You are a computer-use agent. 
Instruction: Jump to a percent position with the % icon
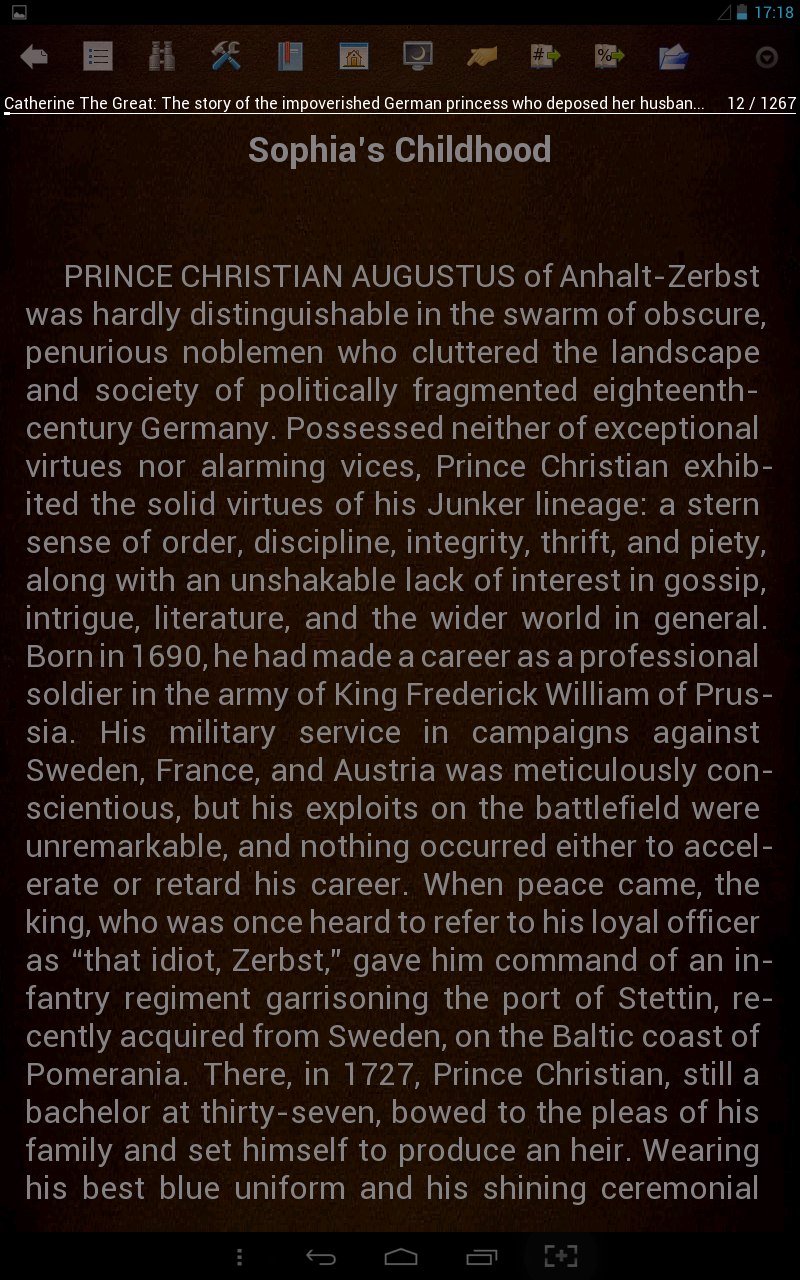[610, 57]
